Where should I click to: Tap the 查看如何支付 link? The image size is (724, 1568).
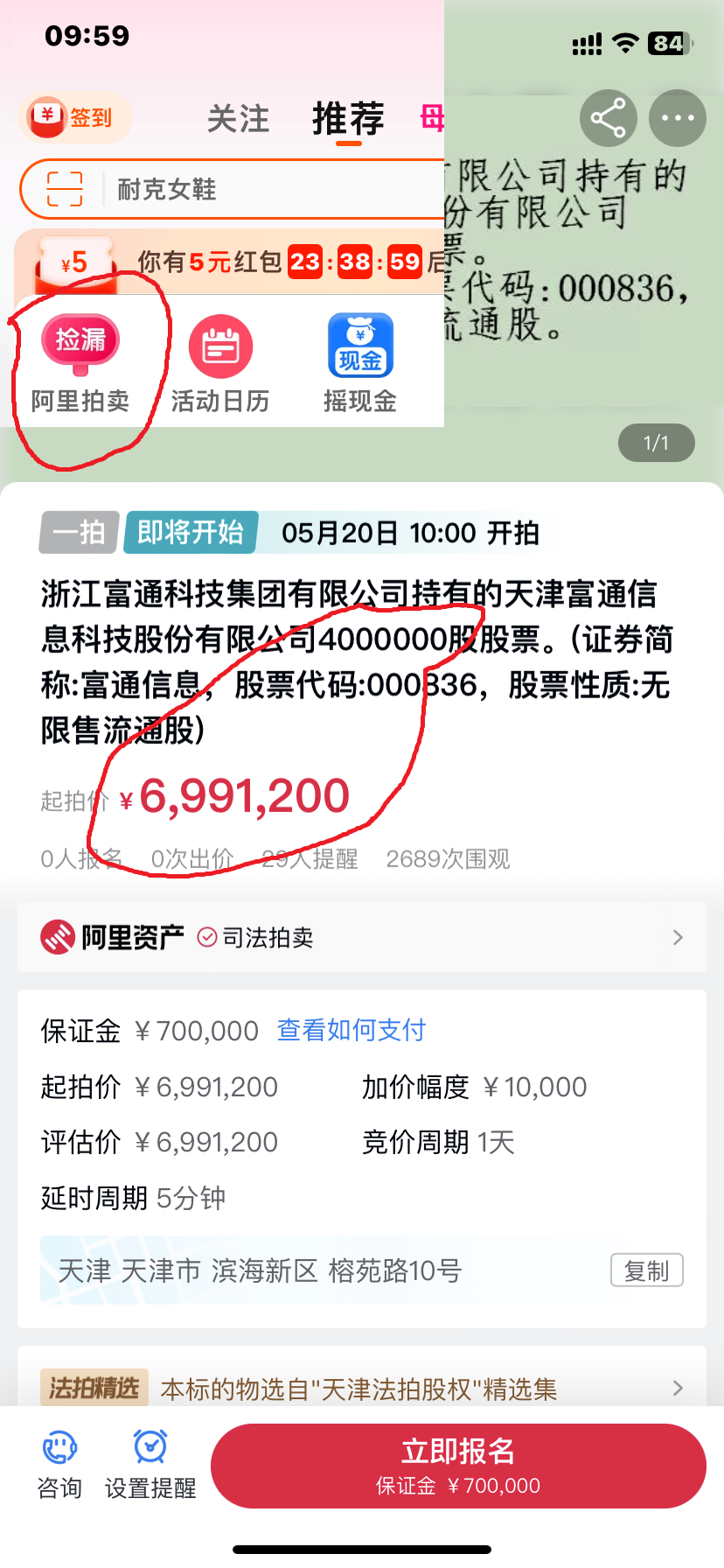tap(351, 1030)
